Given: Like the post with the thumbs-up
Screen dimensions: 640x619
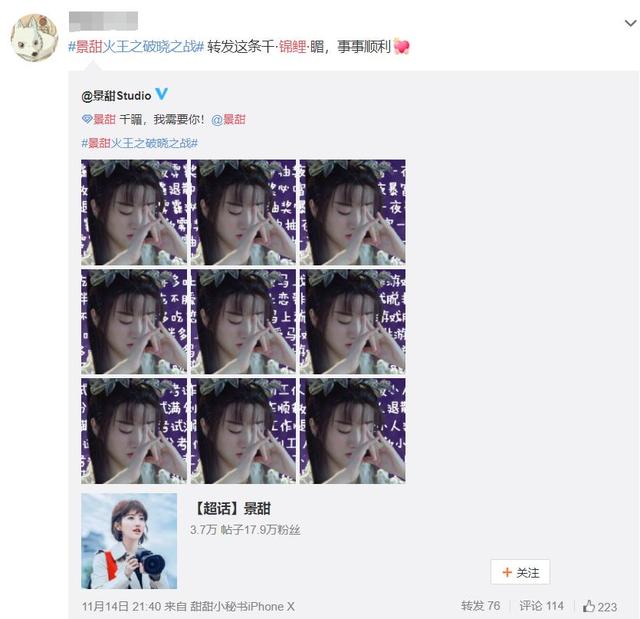Looking at the screenshot, I should (x=600, y=606).
